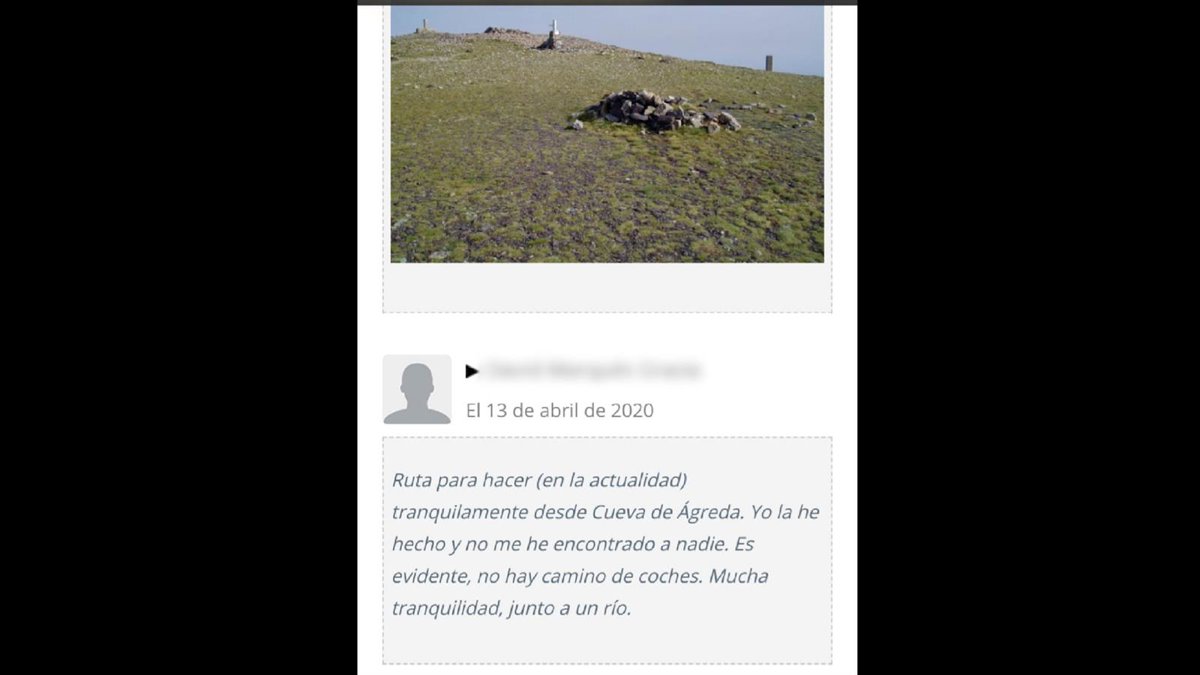The width and height of the screenshot is (1200, 675).
Task: Tap the grey avatar of the April 13 commenter
Action: click(417, 390)
